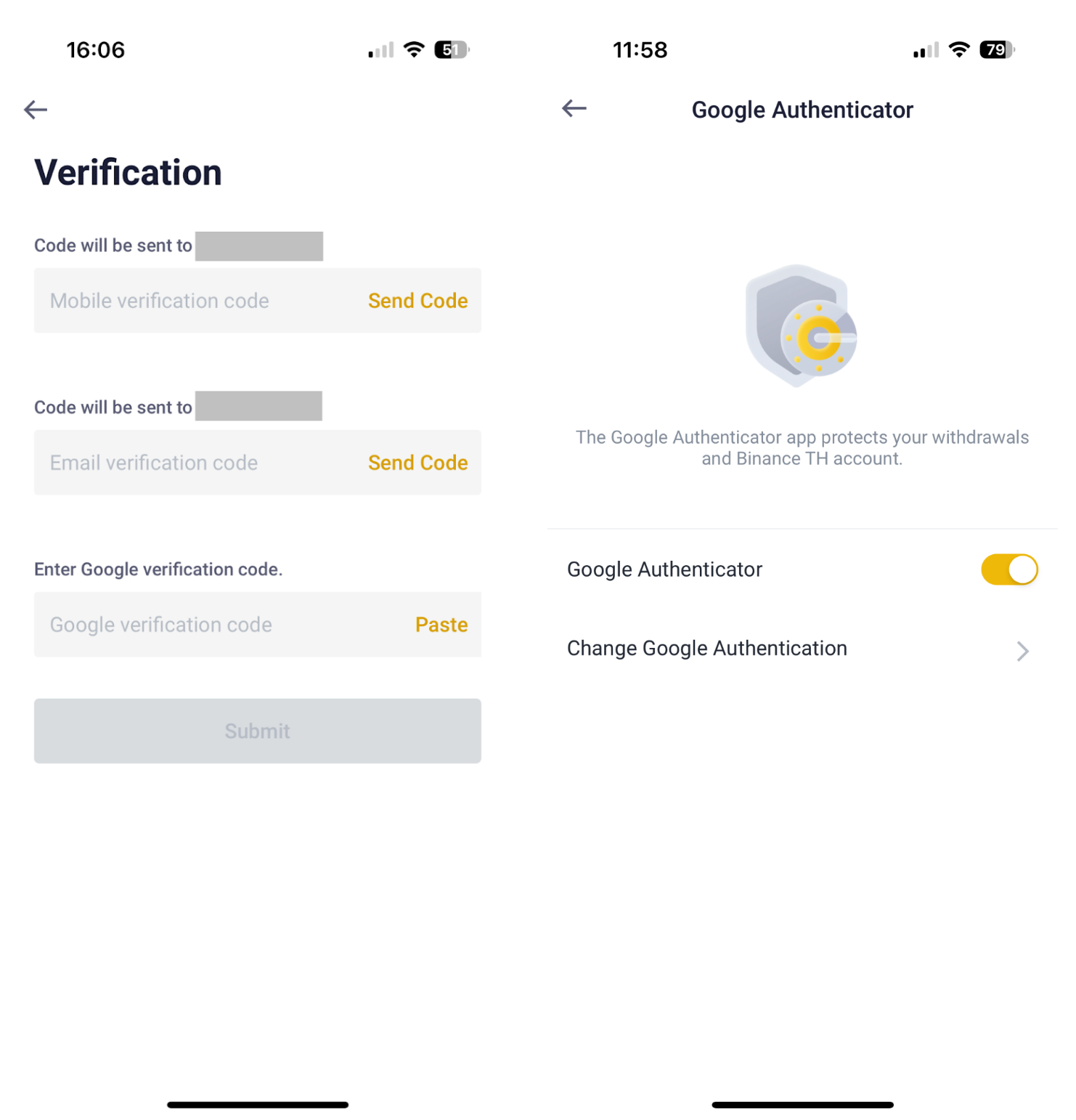Image resolution: width=1076 pixels, height=1120 pixels.
Task: Submit the verification codes
Action: (258, 731)
